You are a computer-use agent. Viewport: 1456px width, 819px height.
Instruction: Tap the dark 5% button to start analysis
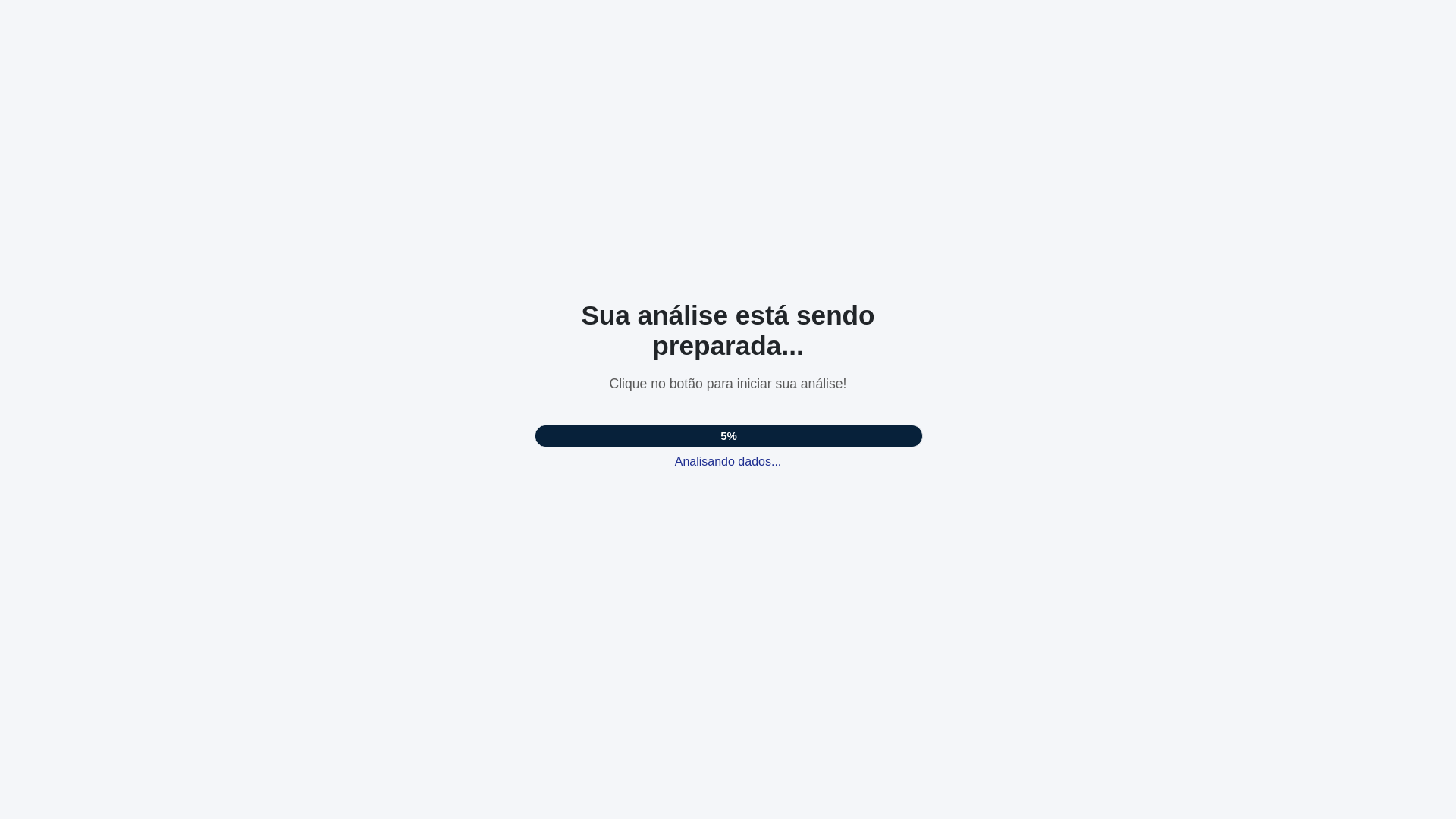[x=728, y=436]
